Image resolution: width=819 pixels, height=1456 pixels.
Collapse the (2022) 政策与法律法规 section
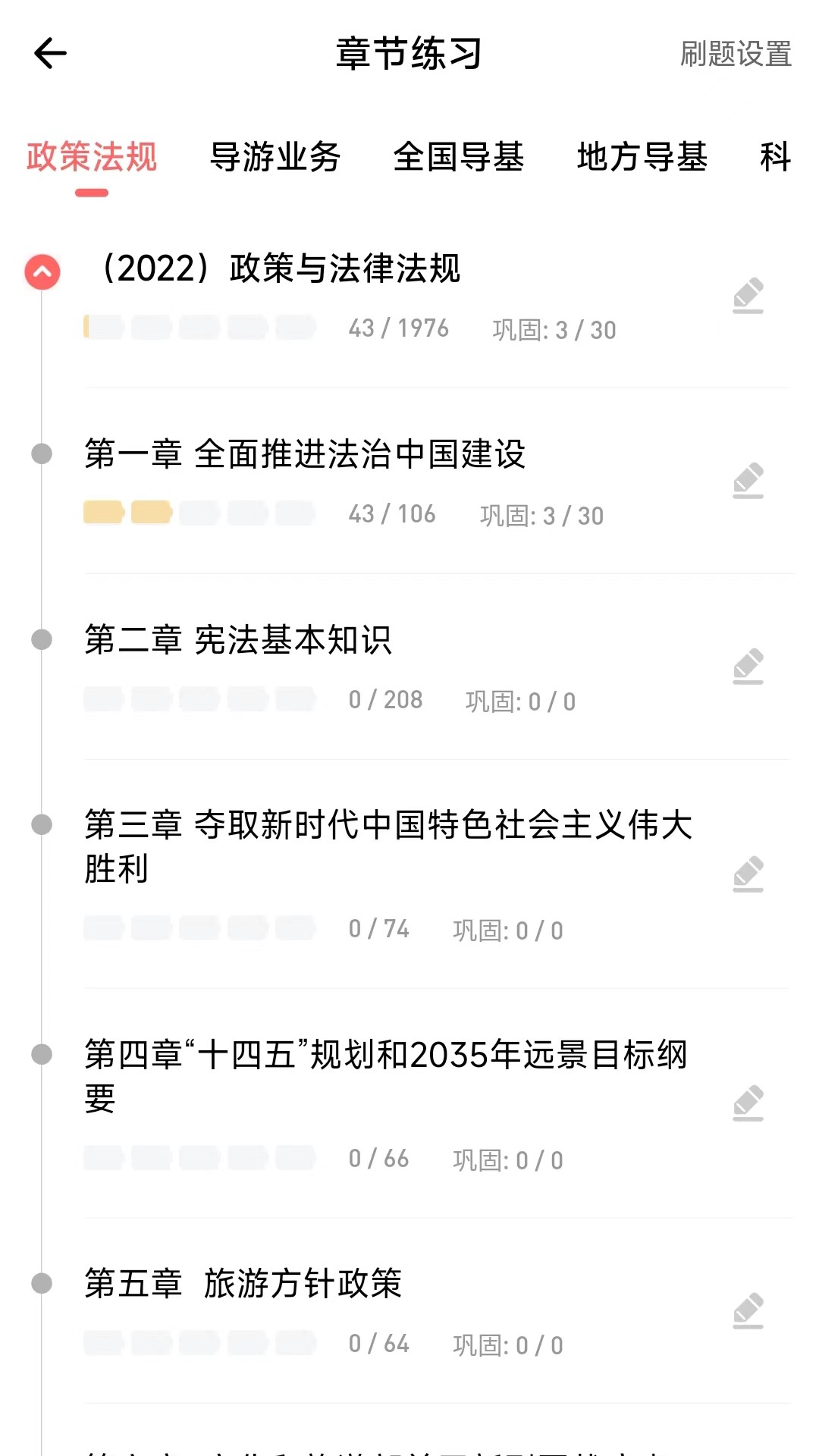42,271
